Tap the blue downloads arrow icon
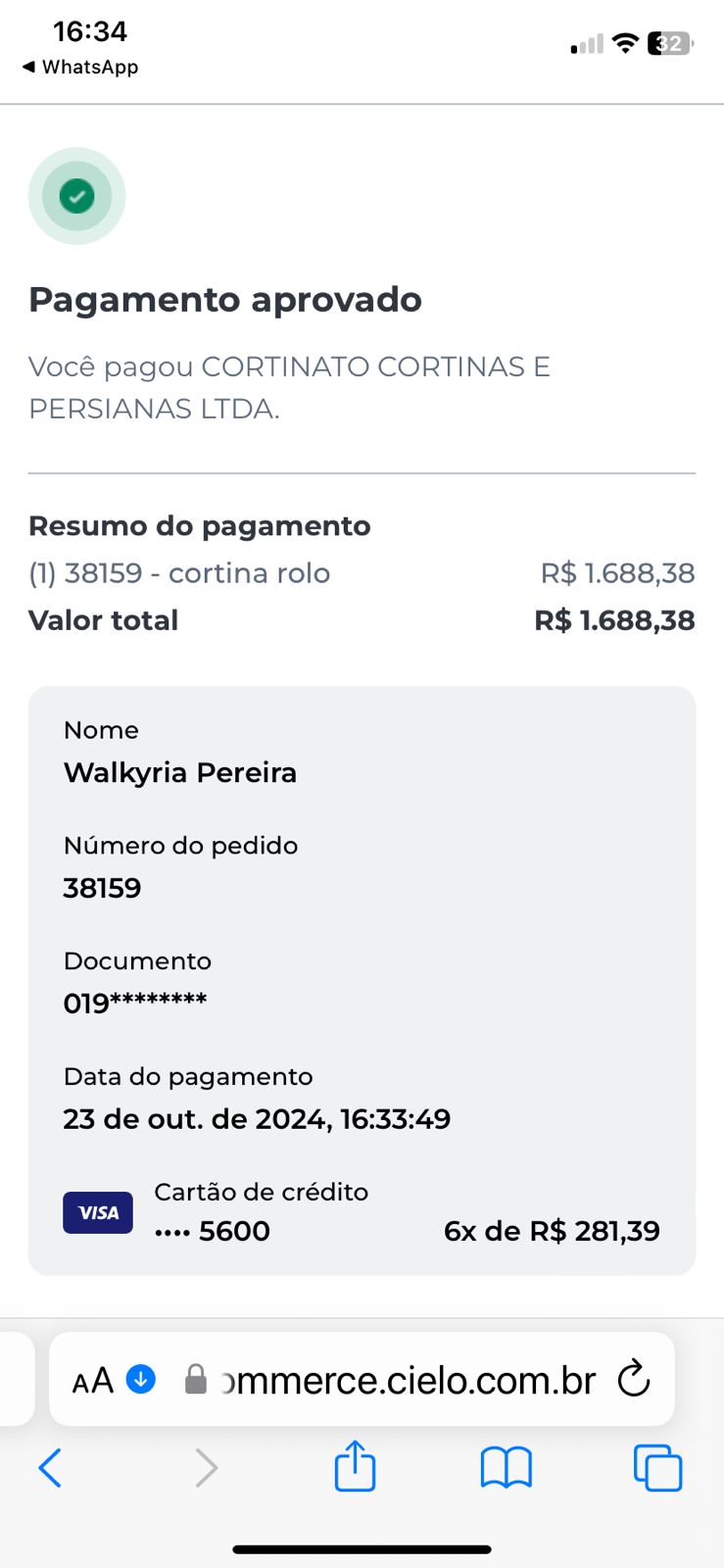Screen dimensions: 724x1568 [142, 1379]
